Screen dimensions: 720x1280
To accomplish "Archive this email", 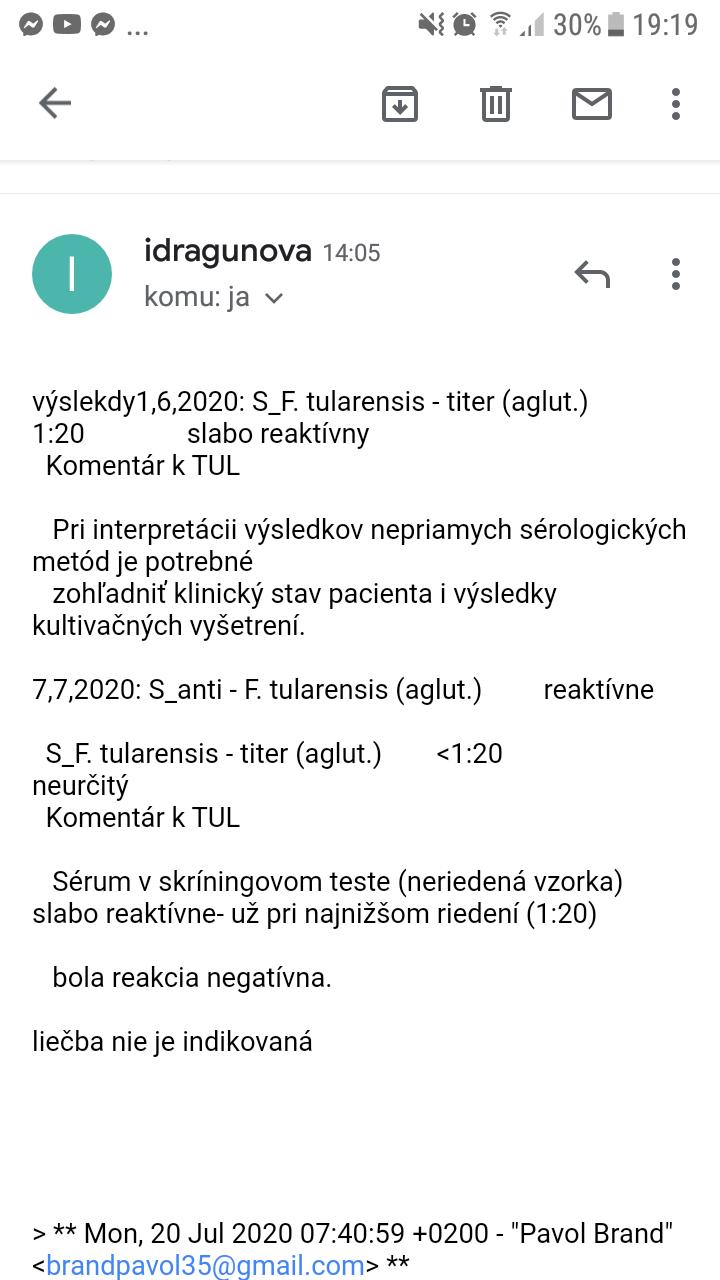I will [400, 103].
